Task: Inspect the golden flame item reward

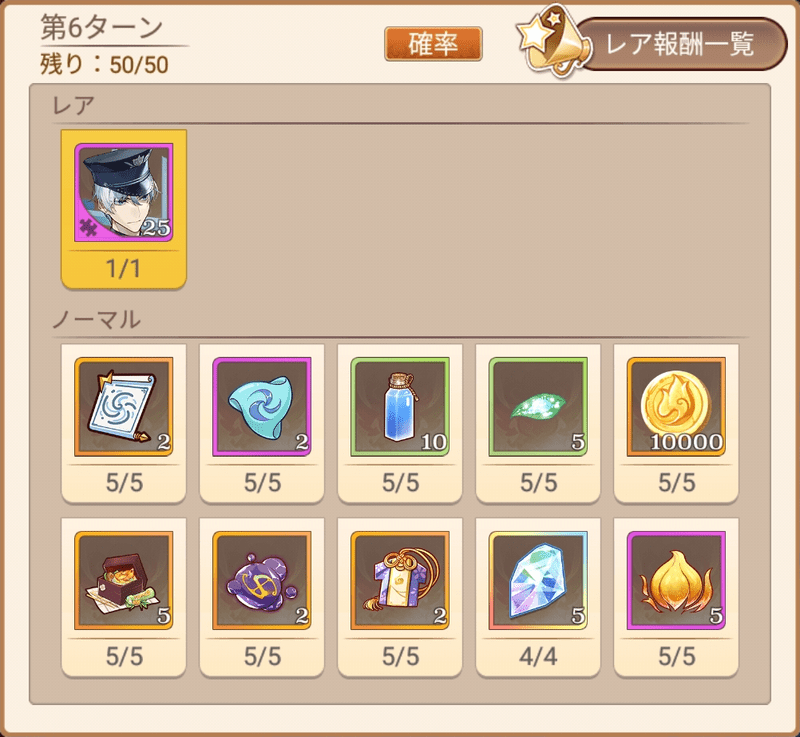Action: [676, 580]
